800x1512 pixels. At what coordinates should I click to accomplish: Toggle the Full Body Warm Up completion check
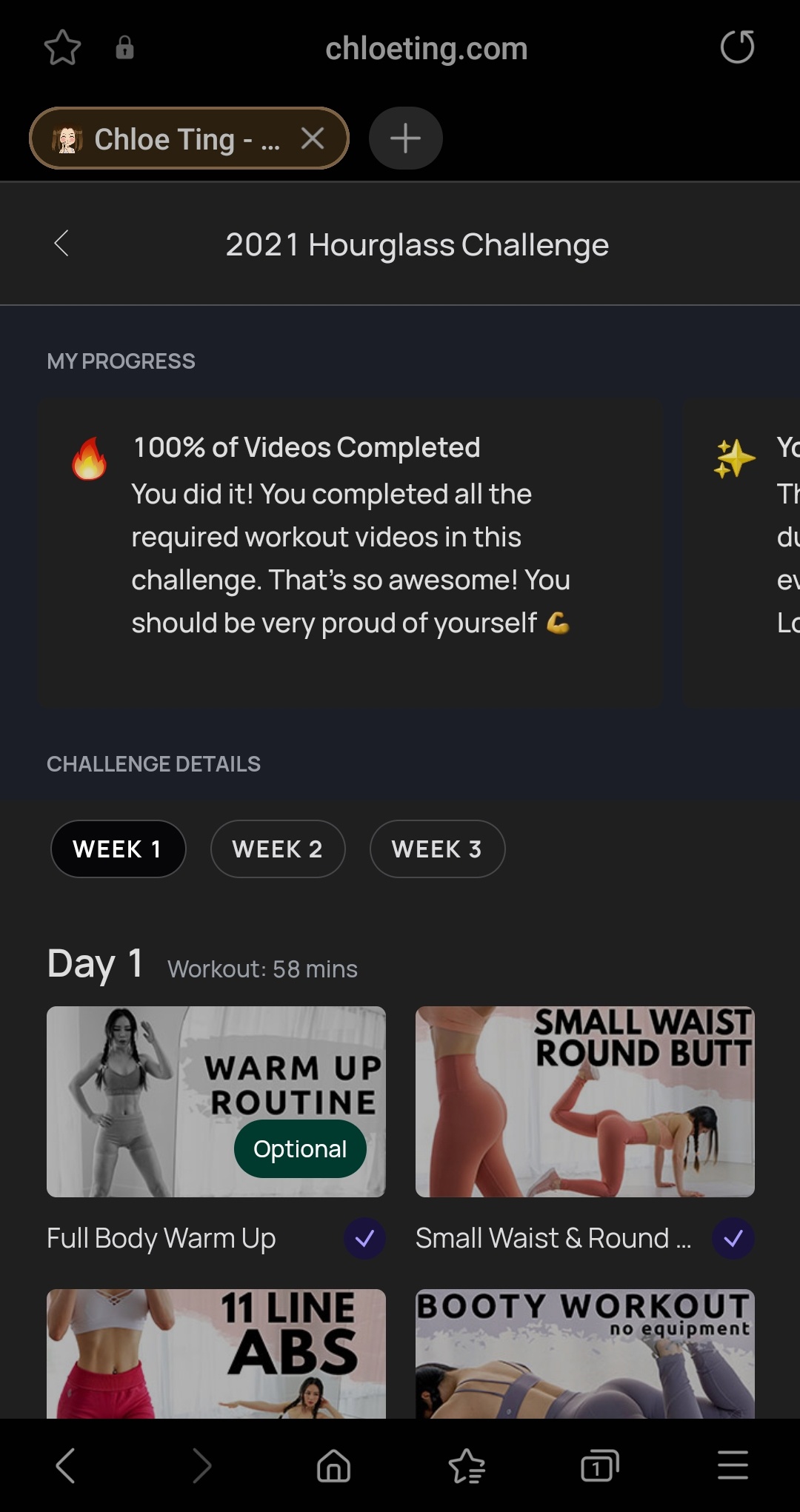364,1238
